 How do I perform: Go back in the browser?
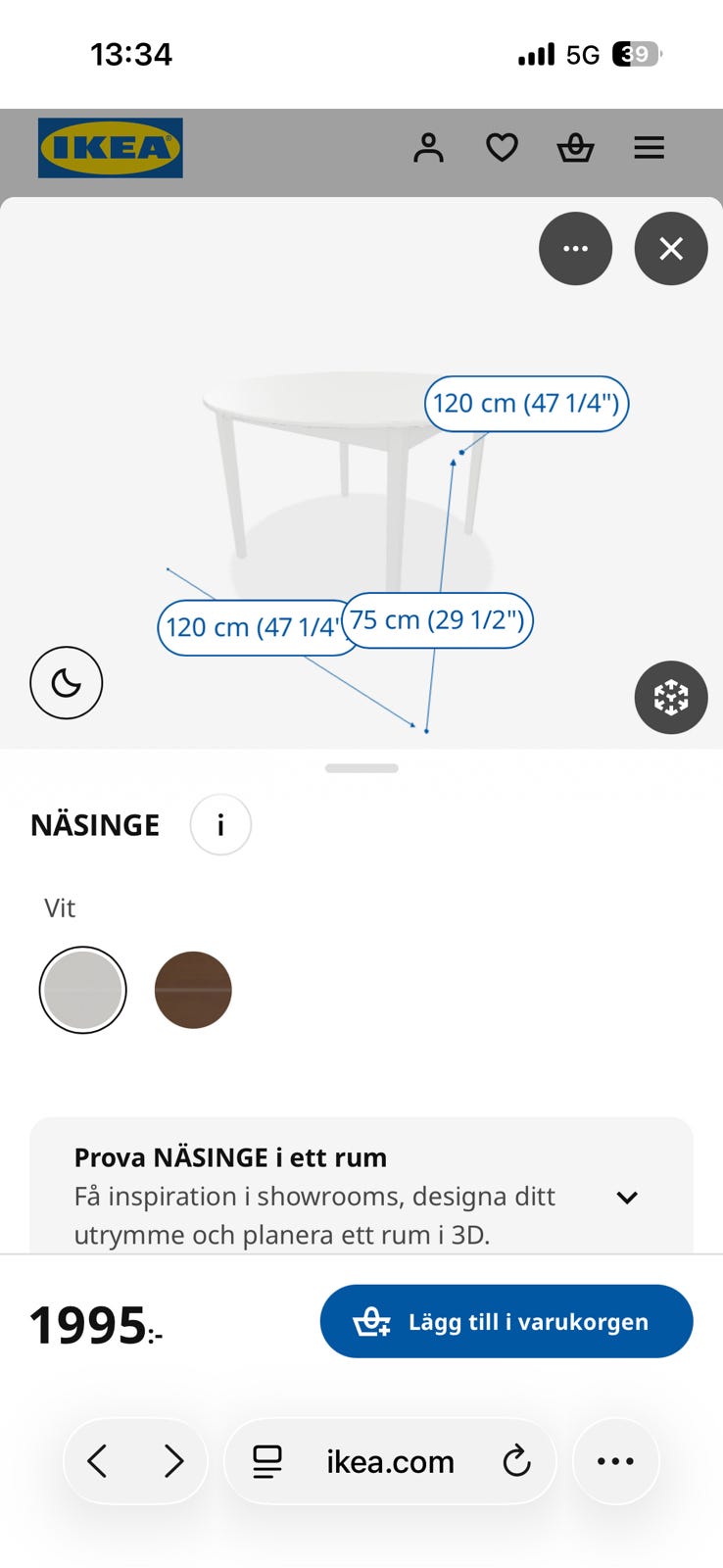click(97, 1461)
